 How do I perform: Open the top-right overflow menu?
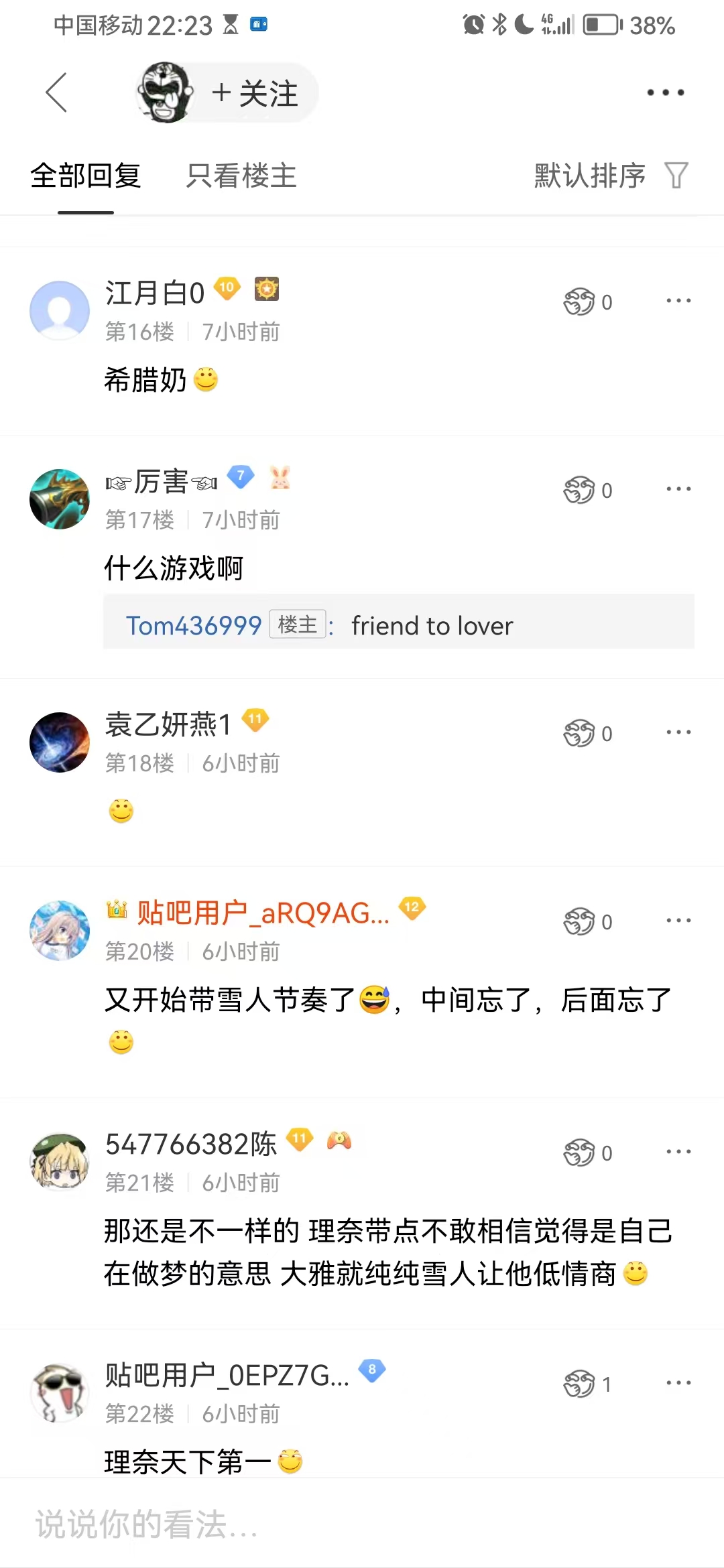665,92
